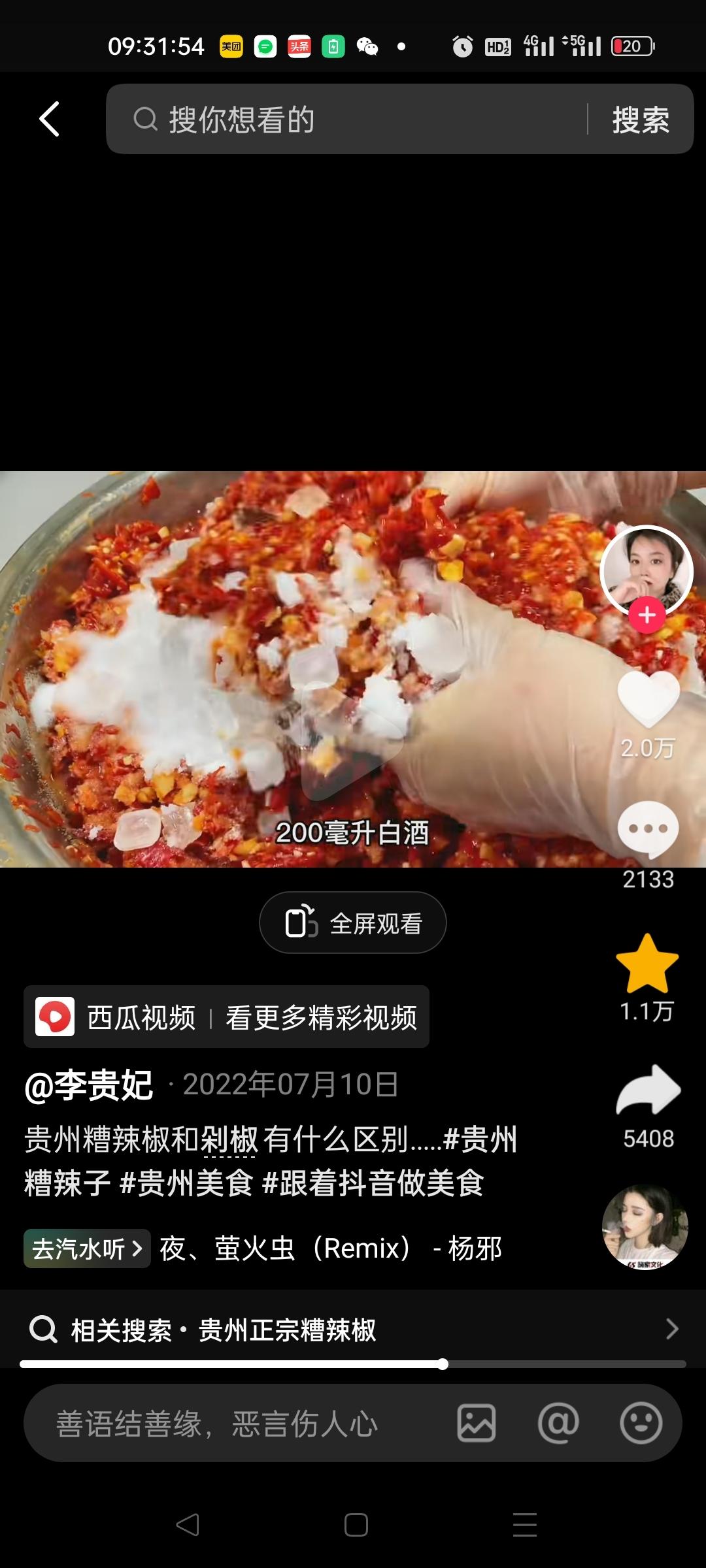The width and height of the screenshot is (706, 1568).
Task: Attach an image to the comment
Action: [x=477, y=1424]
